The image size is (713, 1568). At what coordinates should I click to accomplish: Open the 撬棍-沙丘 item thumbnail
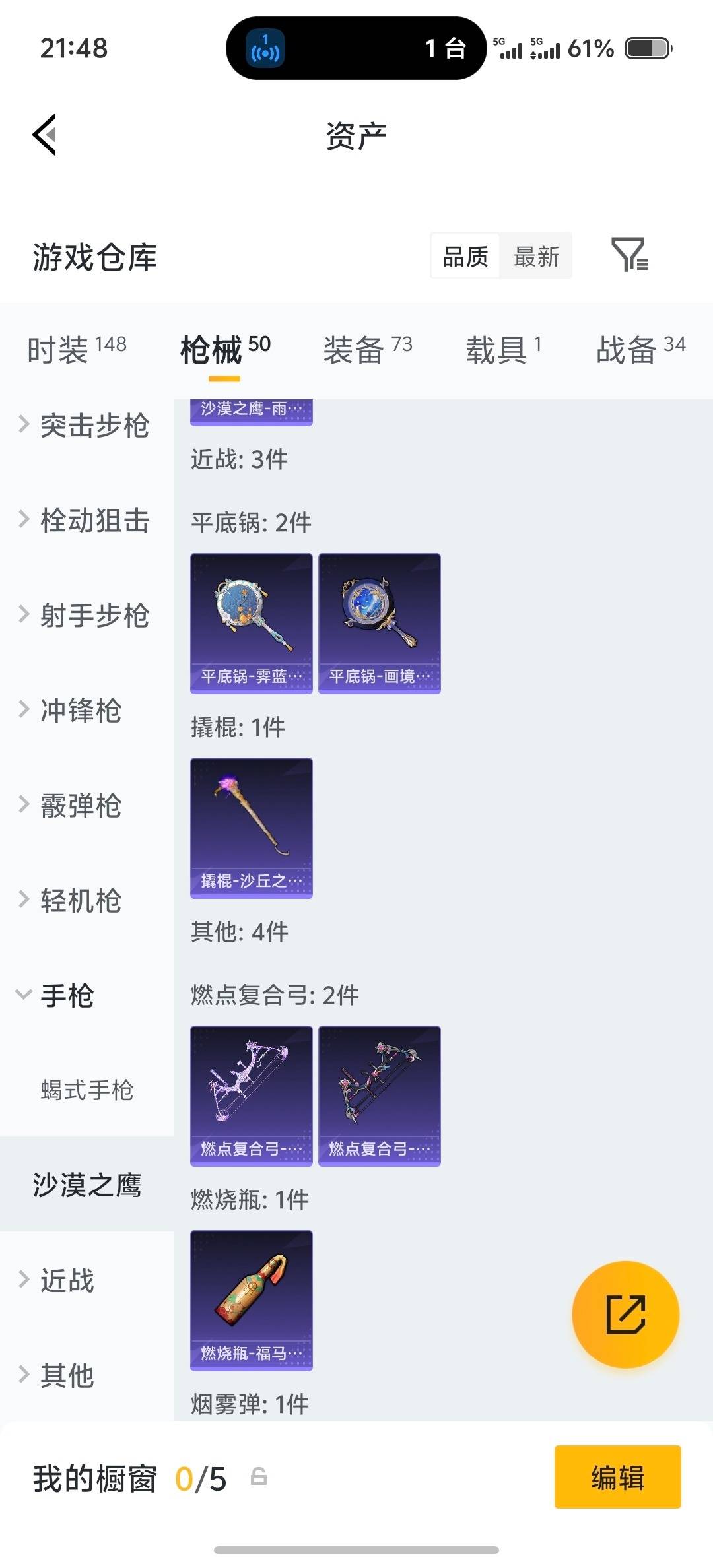pyautogui.click(x=251, y=828)
